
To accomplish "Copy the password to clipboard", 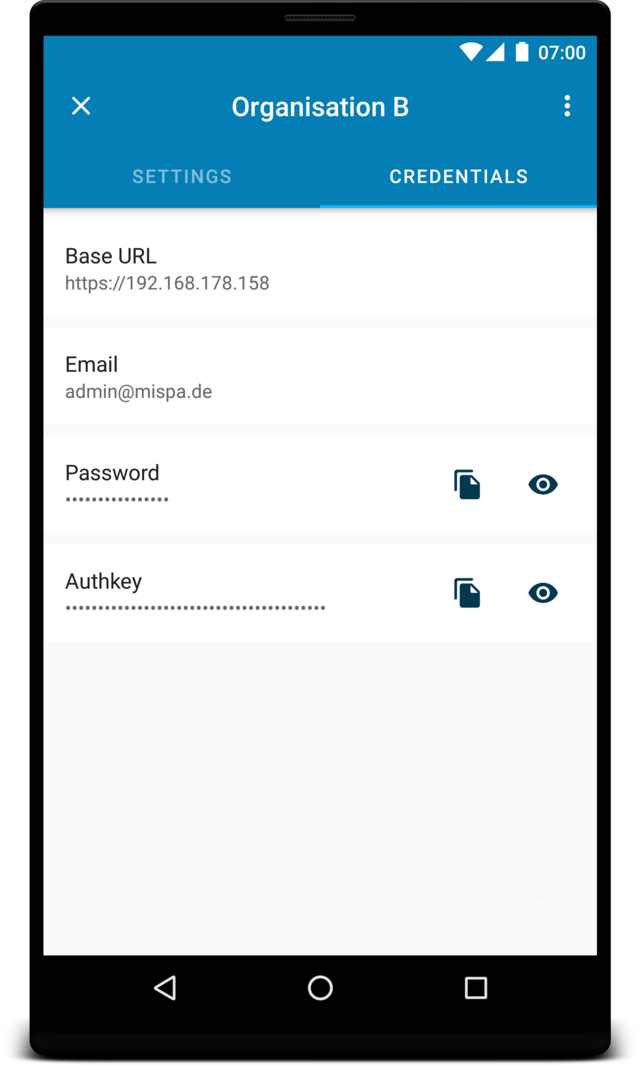I will coord(467,485).
